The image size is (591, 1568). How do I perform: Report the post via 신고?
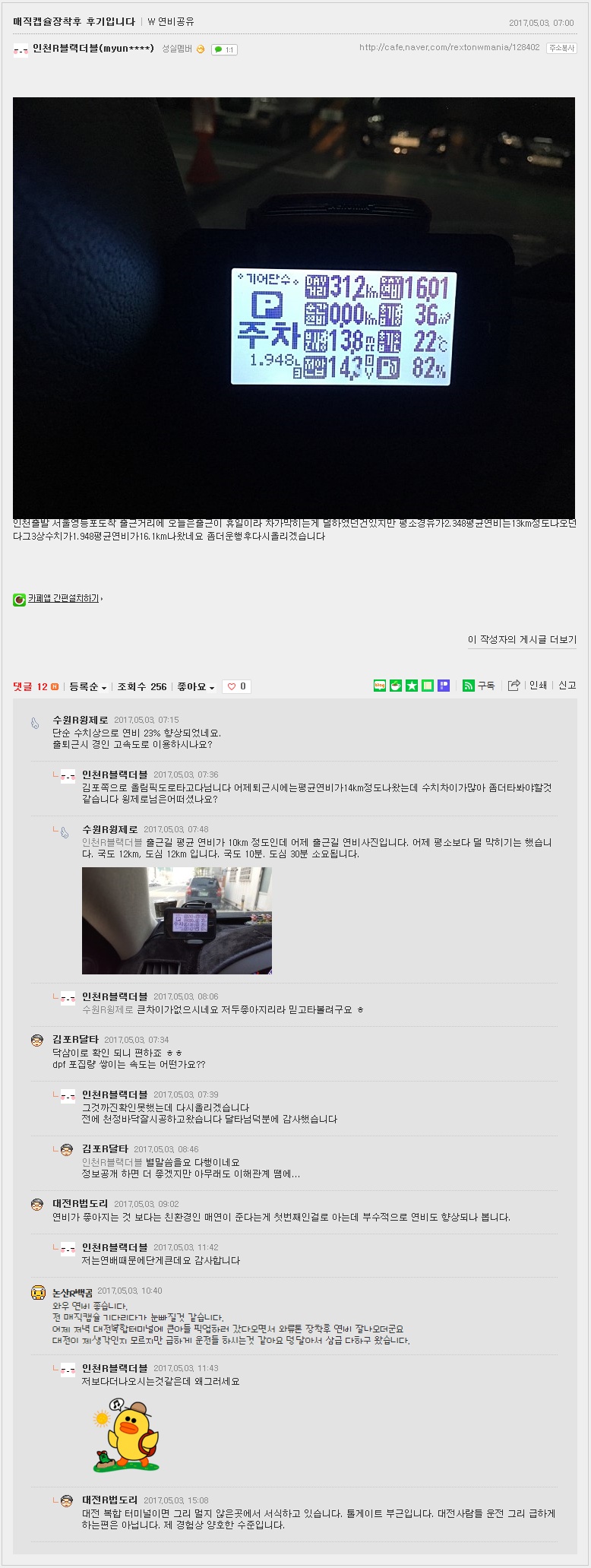tap(567, 685)
